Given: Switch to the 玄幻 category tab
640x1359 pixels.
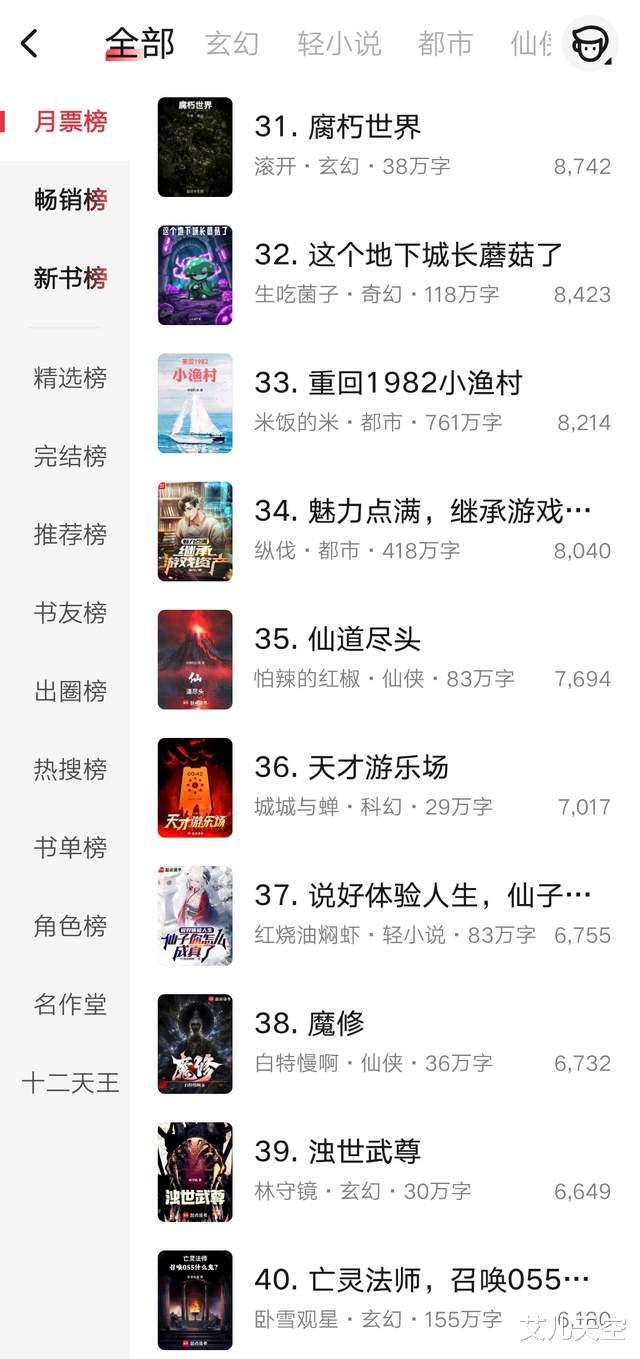Looking at the screenshot, I should click(232, 44).
